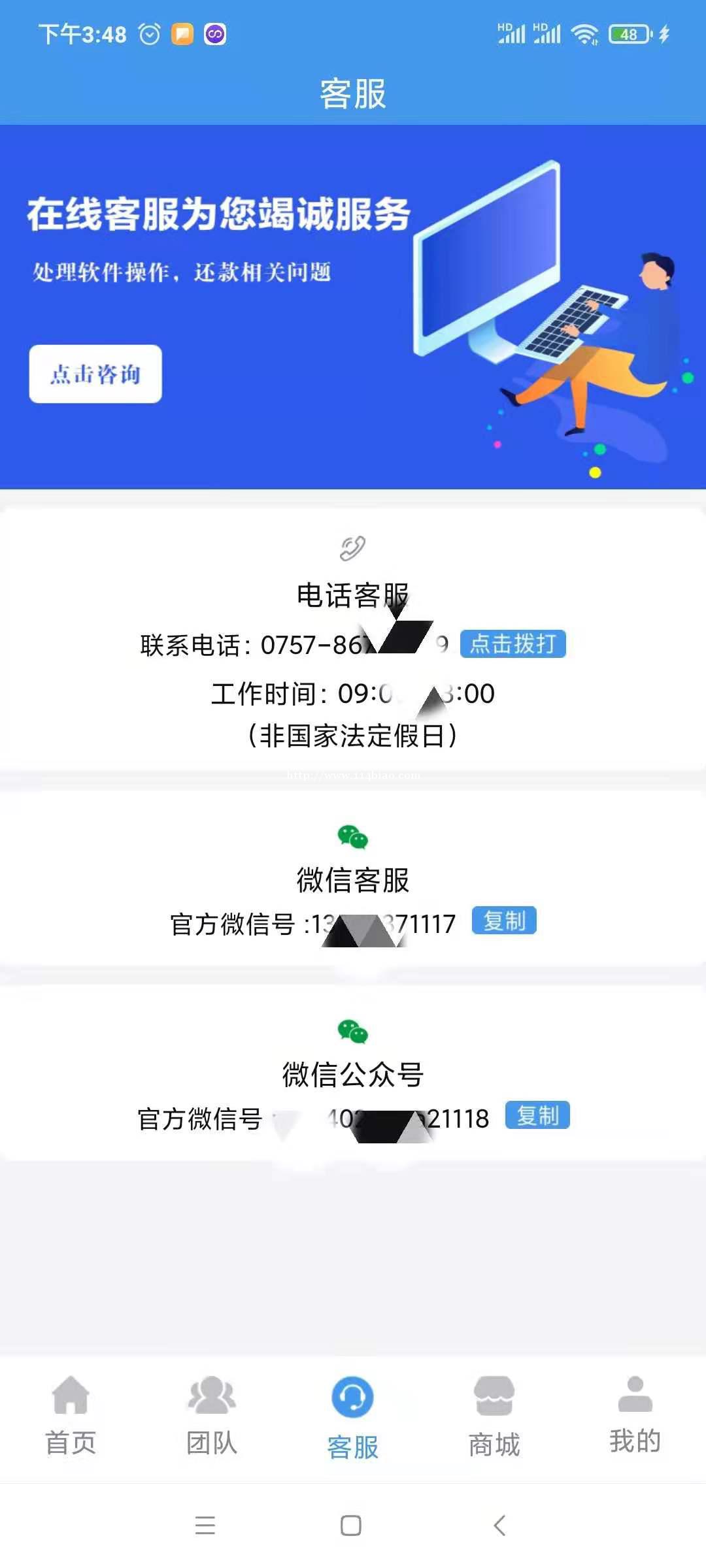Image resolution: width=706 pixels, height=1568 pixels.
Task: Open the 团队 tab
Action: coord(212,1415)
